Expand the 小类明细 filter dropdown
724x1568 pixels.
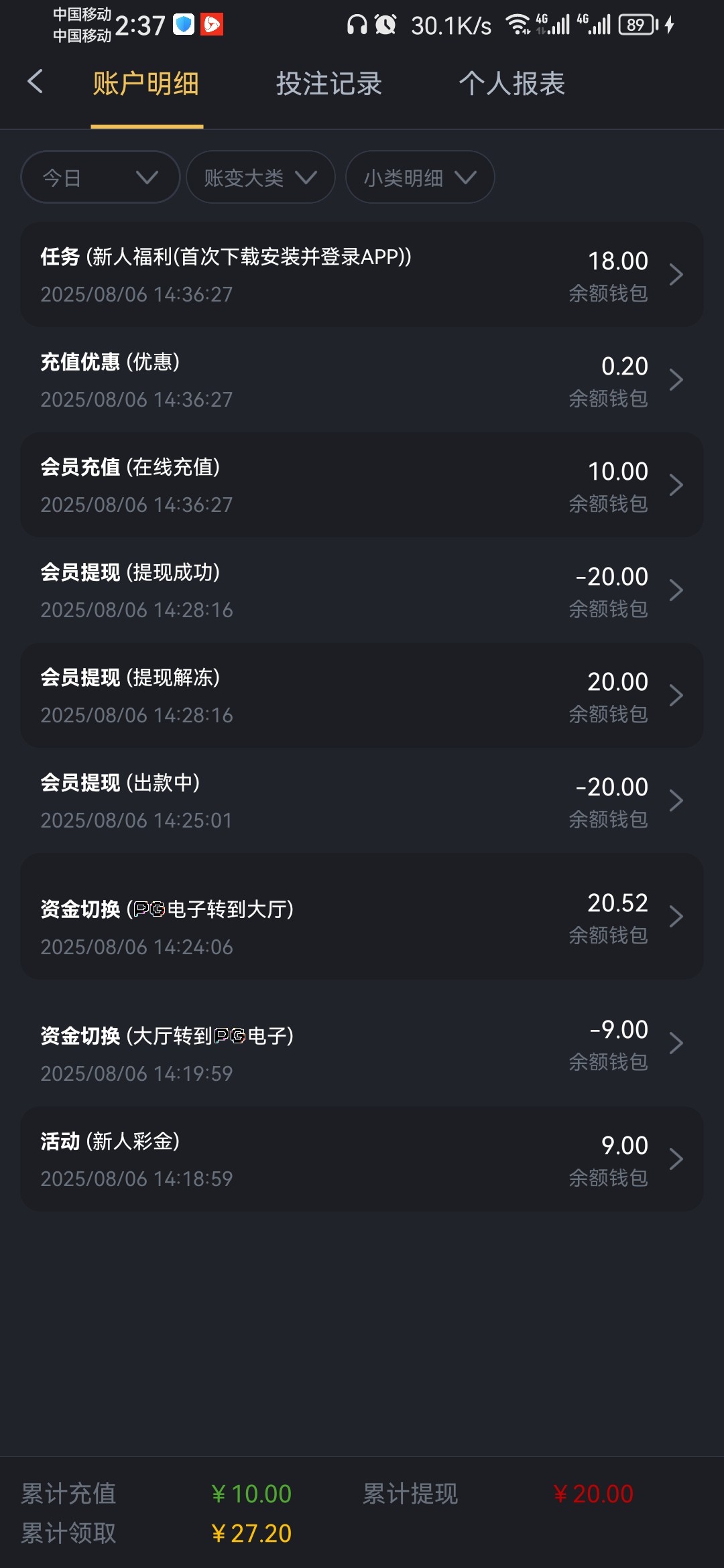coord(420,177)
